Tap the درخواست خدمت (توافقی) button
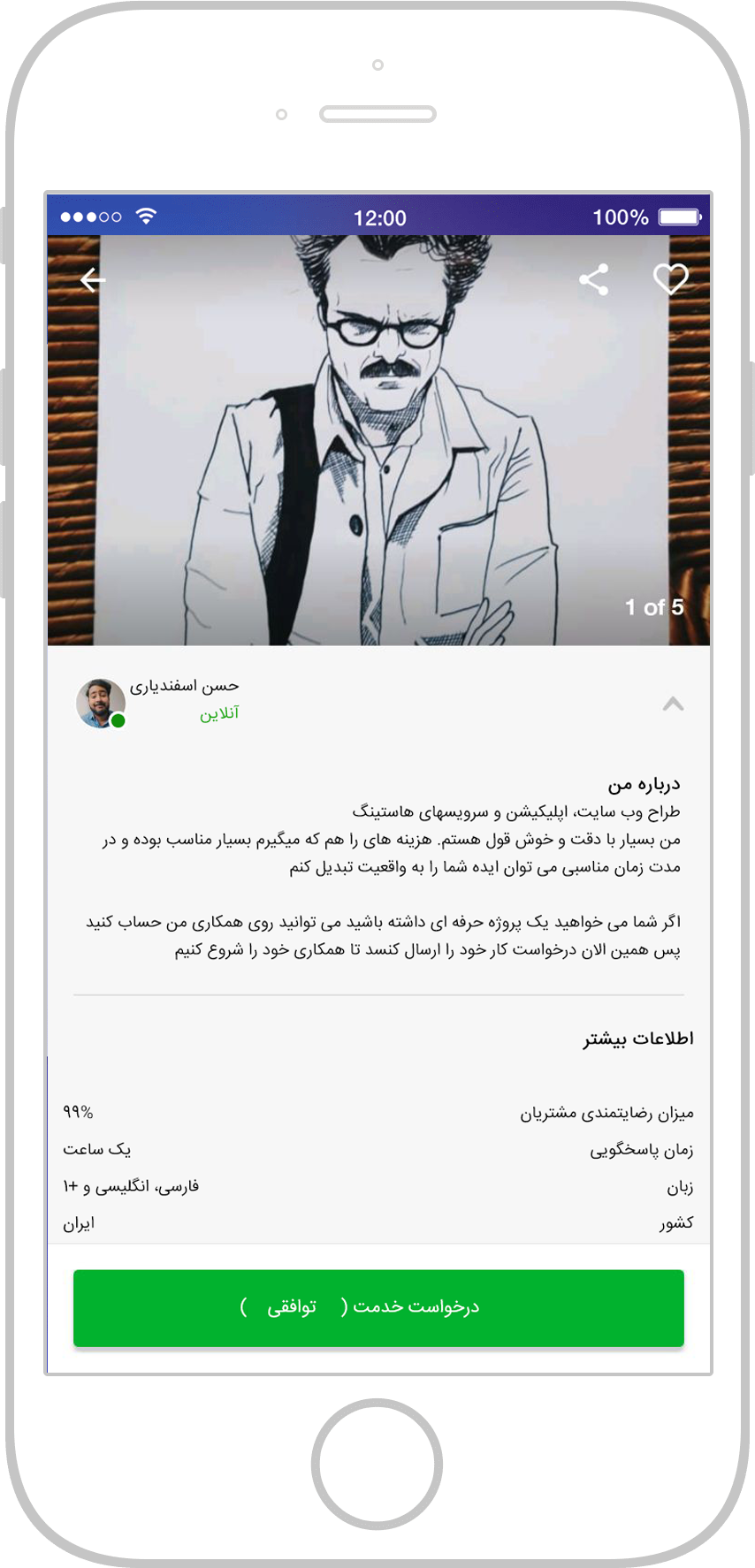Viewport: 755px width, 1568px height. click(x=378, y=1308)
